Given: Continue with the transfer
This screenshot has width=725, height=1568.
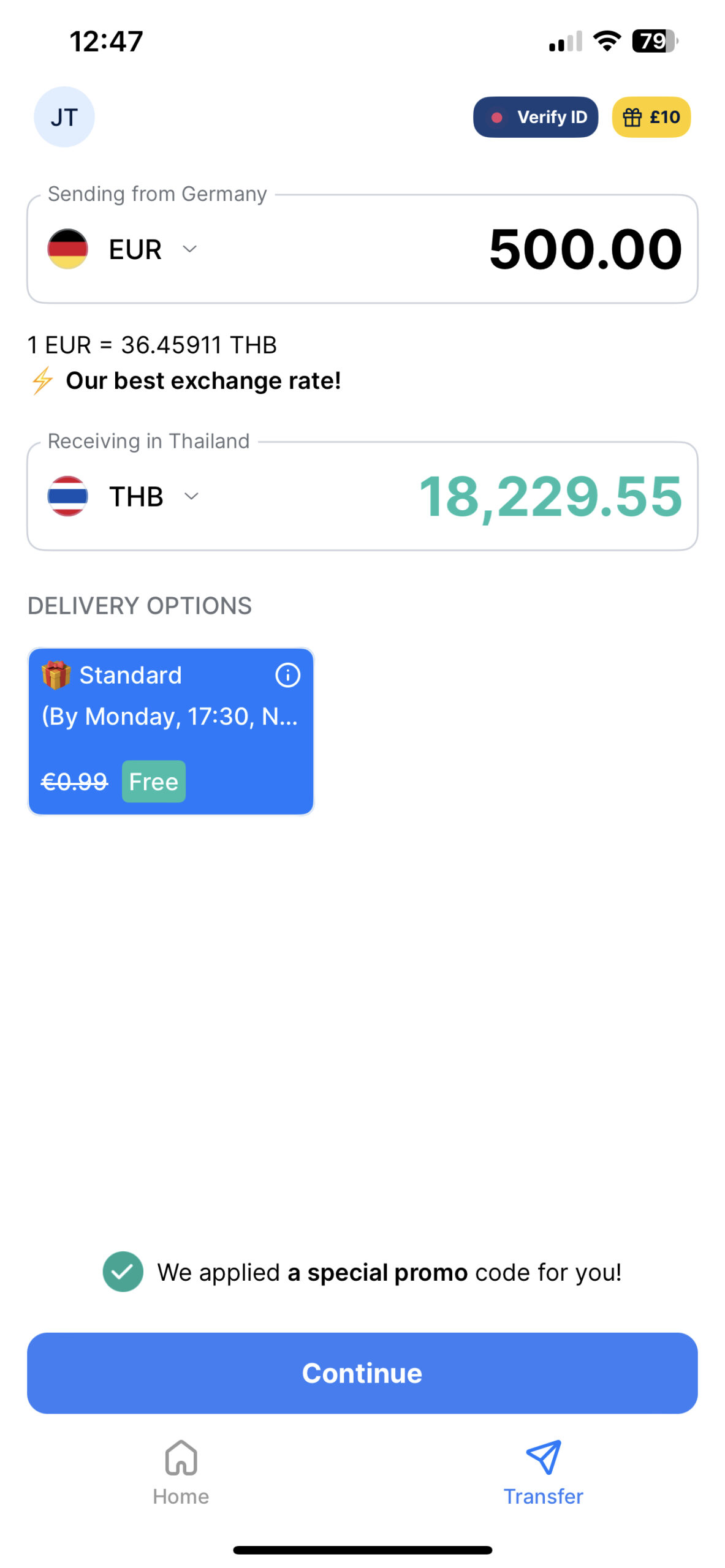Looking at the screenshot, I should pyautogui.click(x=362, y=1373).
